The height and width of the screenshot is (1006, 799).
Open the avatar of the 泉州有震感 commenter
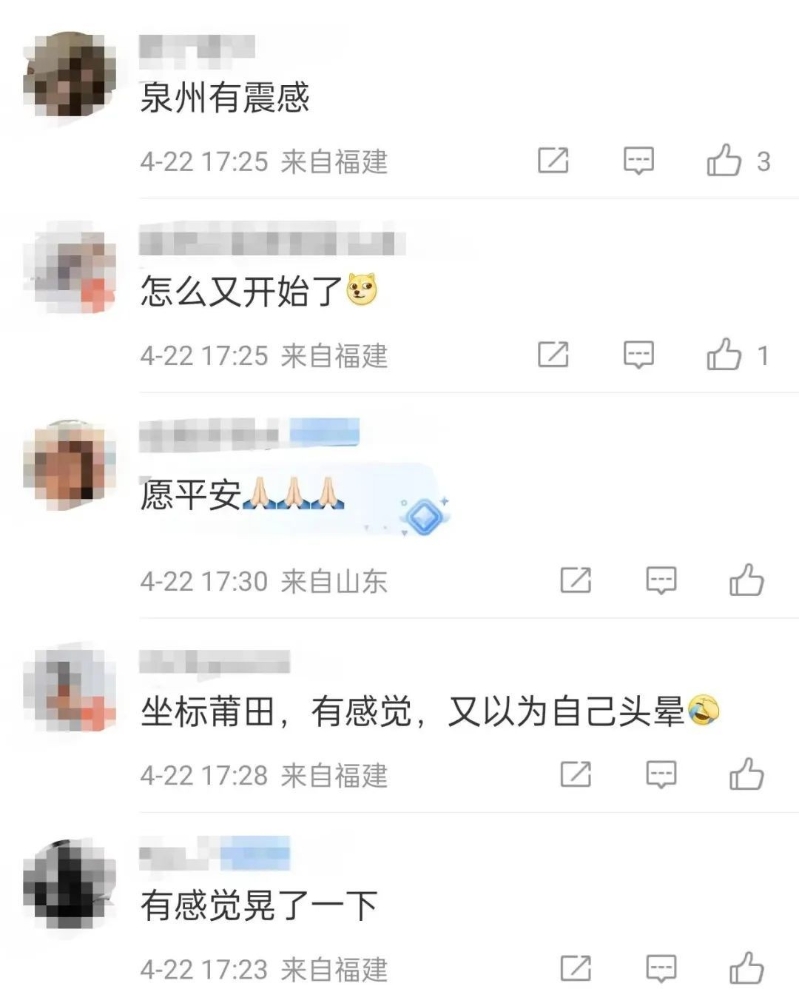click(x=69, y=74)
